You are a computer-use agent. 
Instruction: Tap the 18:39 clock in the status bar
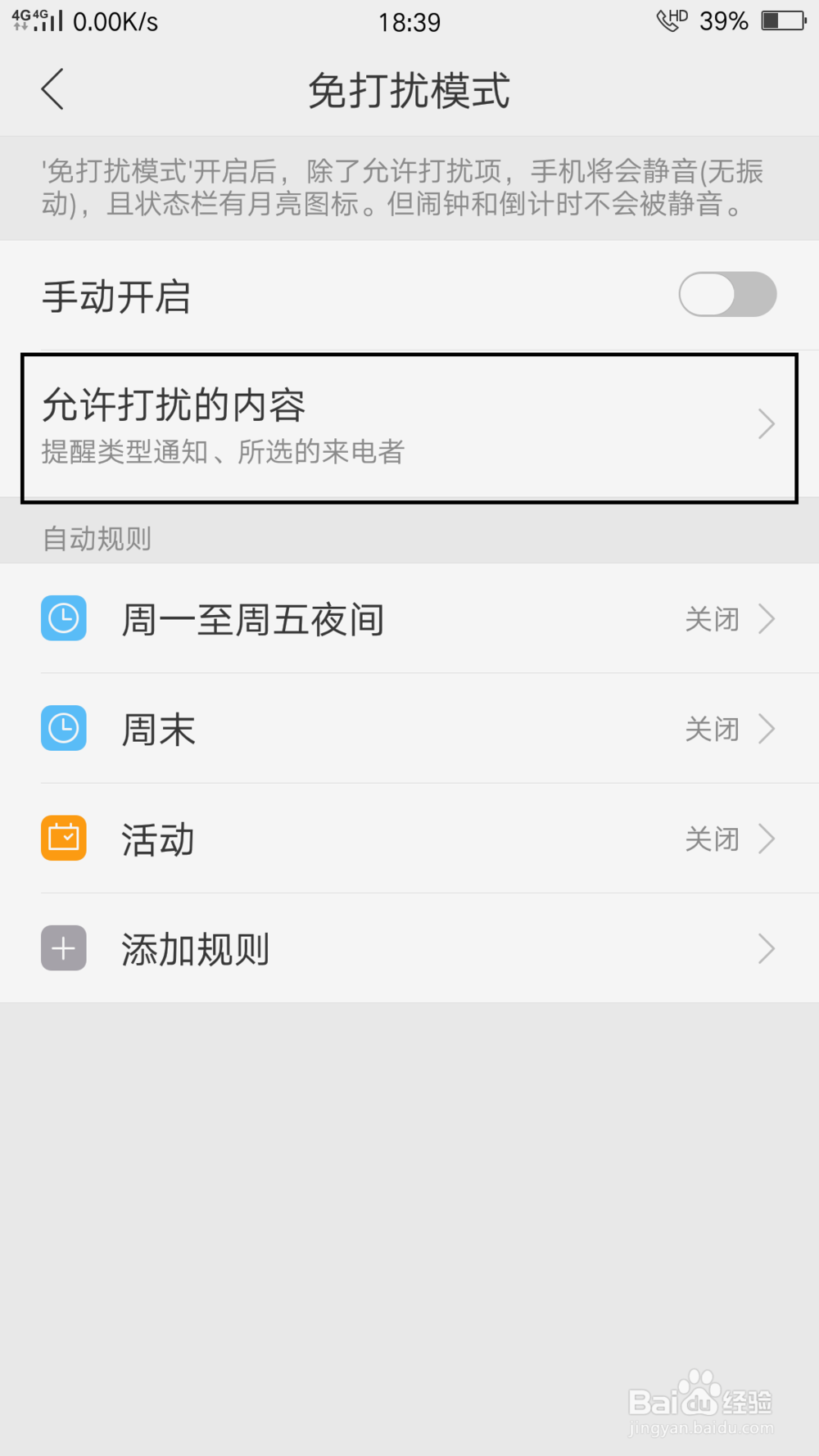tap(409, 21)
